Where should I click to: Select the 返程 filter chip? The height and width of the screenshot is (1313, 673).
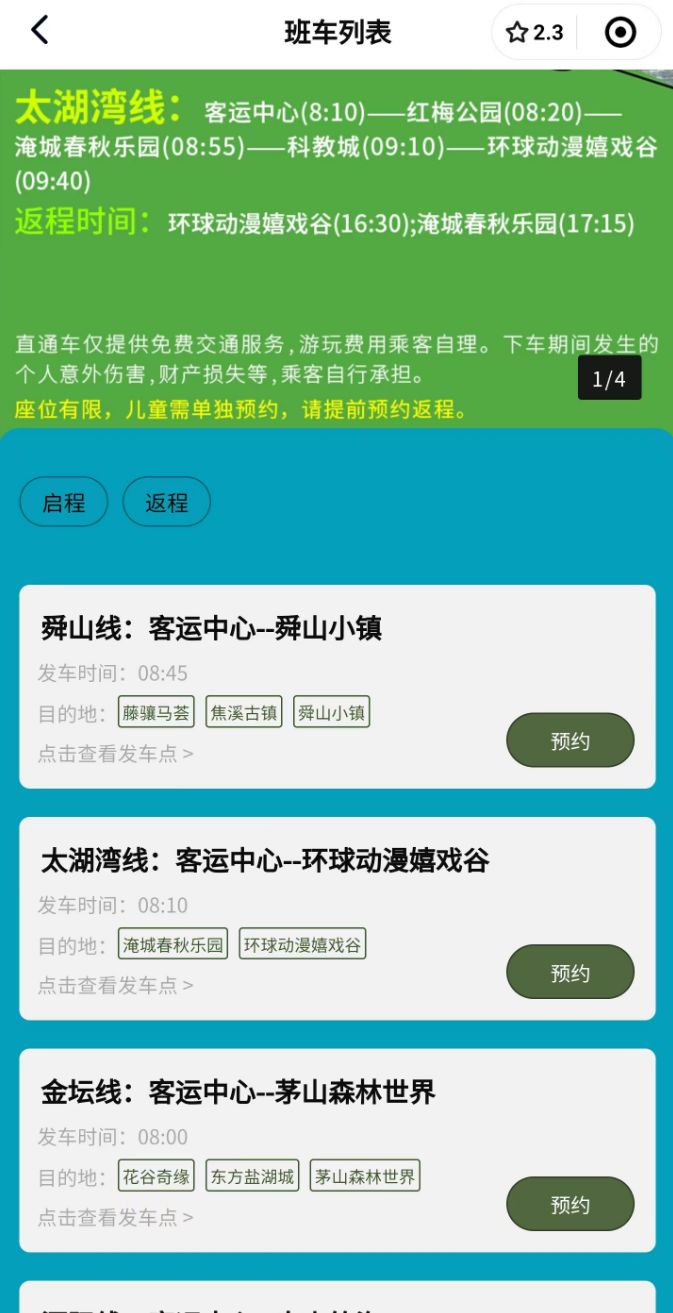point(166,502)
